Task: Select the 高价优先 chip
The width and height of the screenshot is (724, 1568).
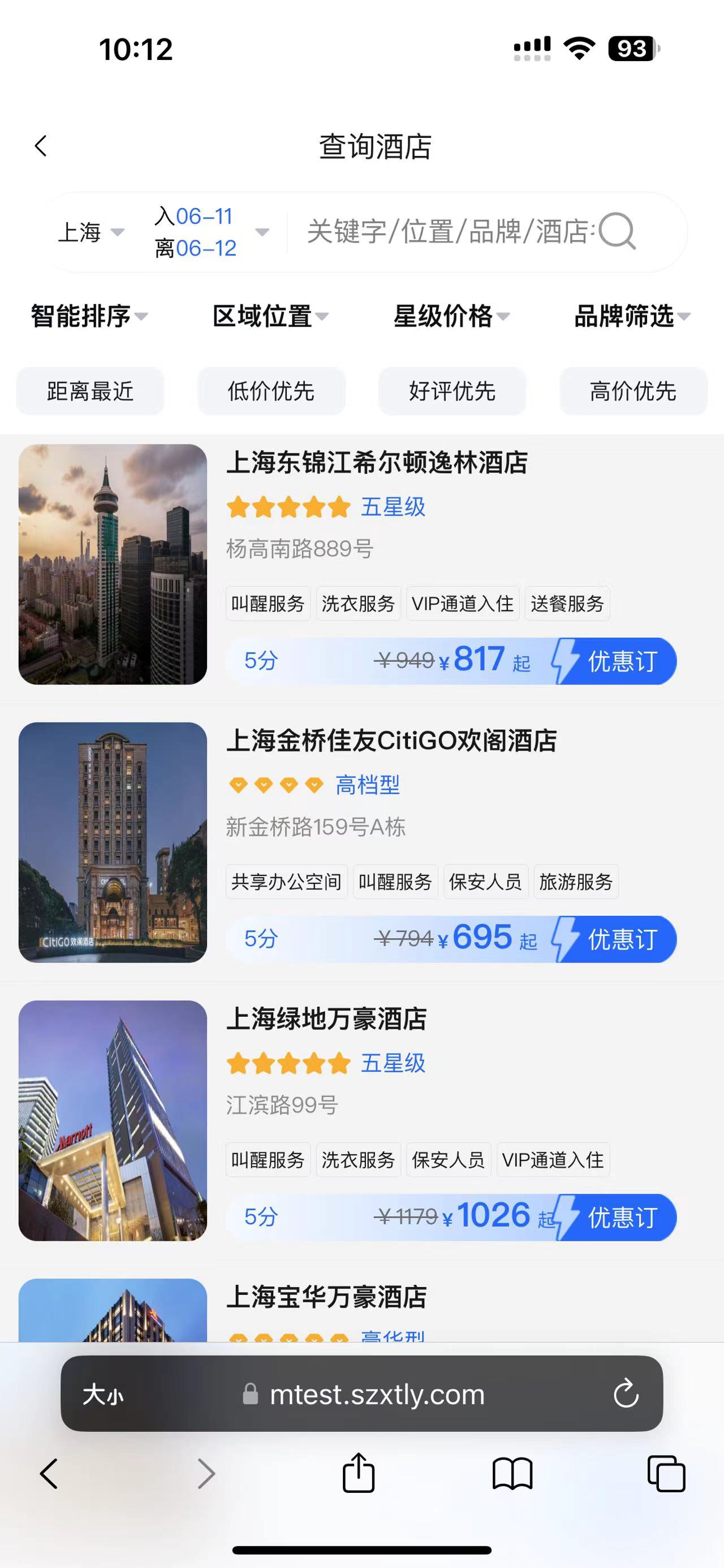Action: (633, 391)
